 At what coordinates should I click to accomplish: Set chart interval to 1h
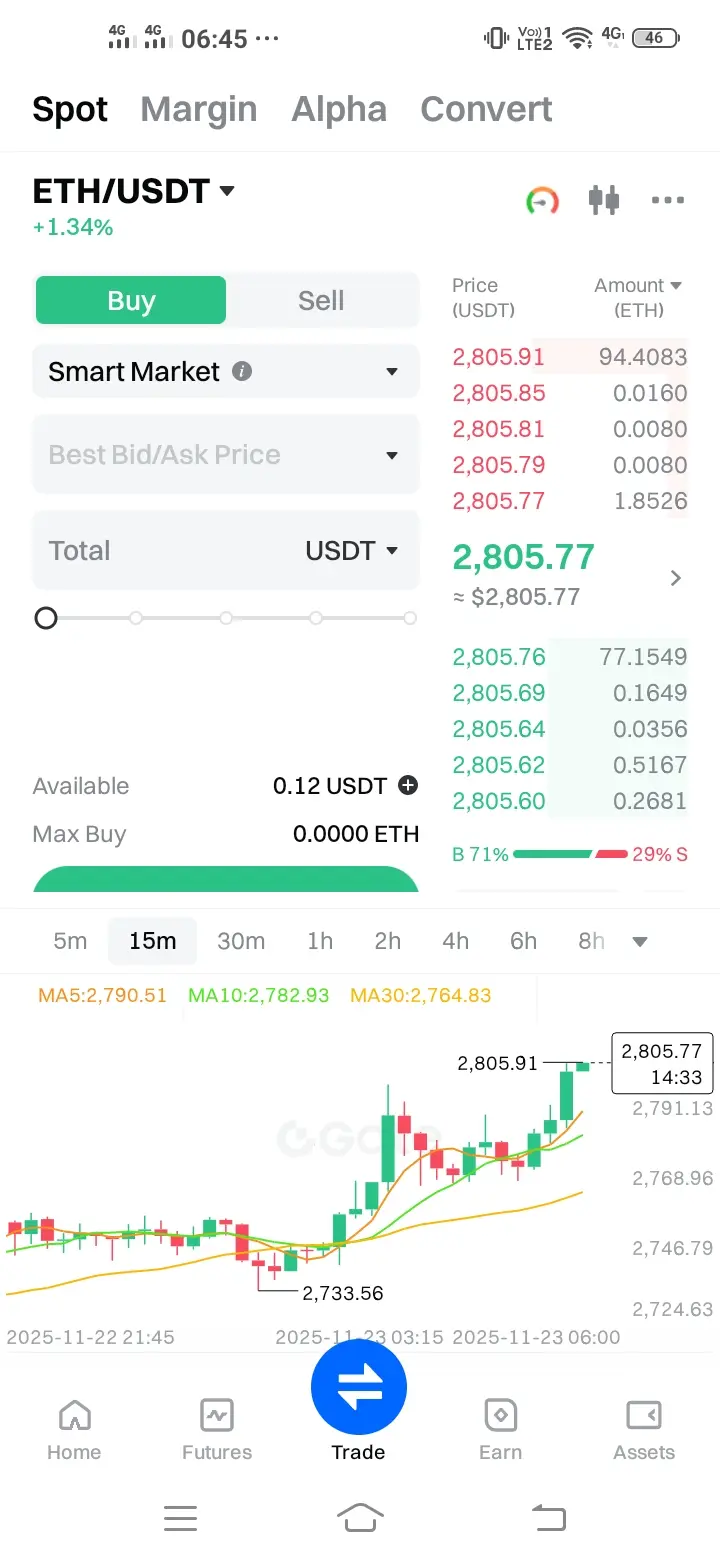point(320,941)
